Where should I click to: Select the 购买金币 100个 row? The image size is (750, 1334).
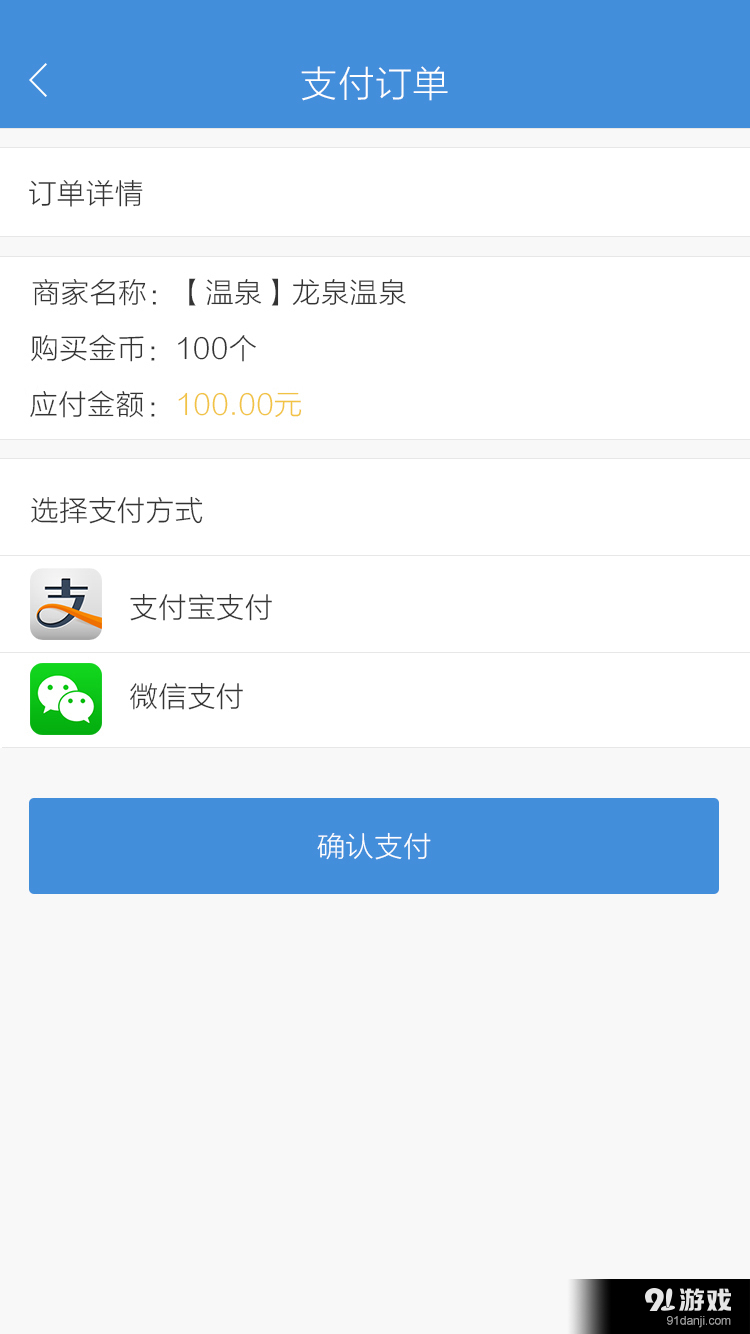(142, 349)
